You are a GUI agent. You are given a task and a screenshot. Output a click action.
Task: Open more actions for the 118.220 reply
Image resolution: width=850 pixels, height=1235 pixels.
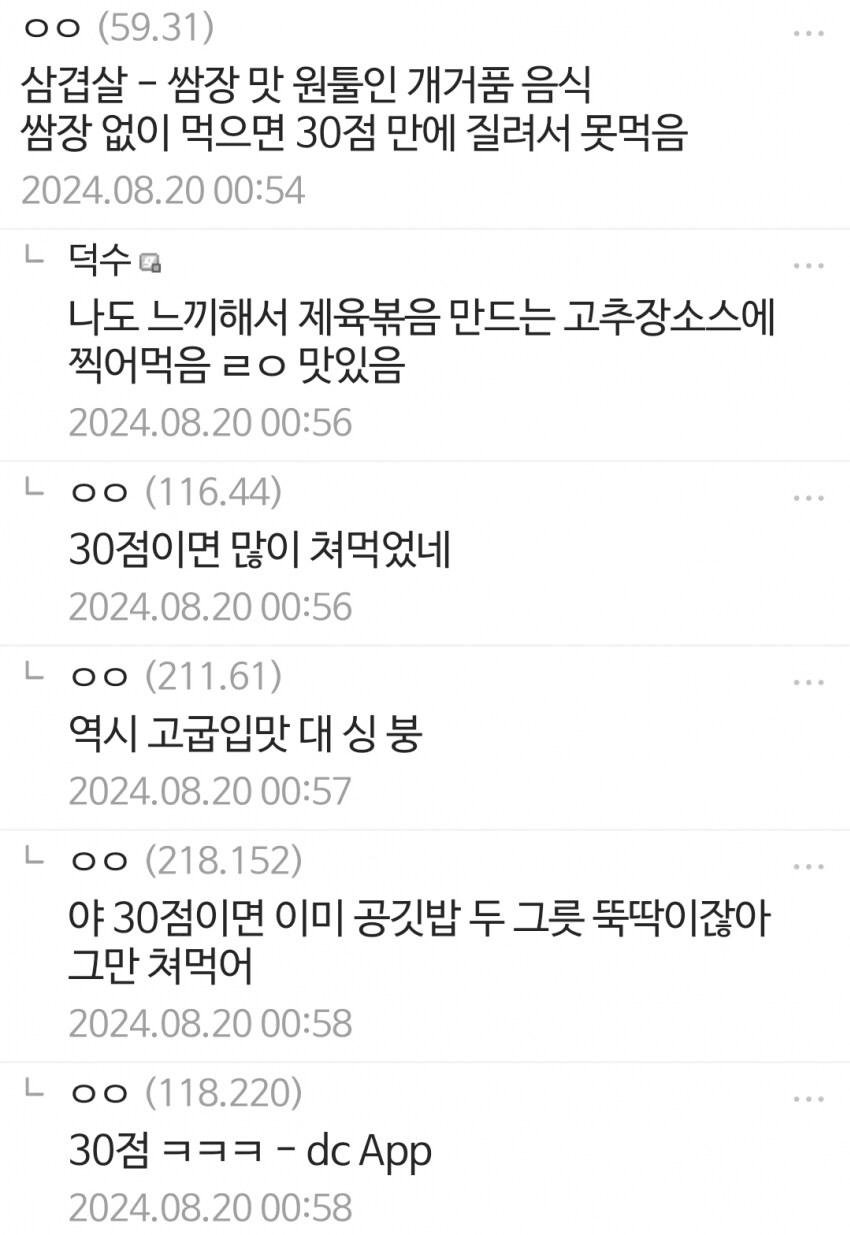808,1098
